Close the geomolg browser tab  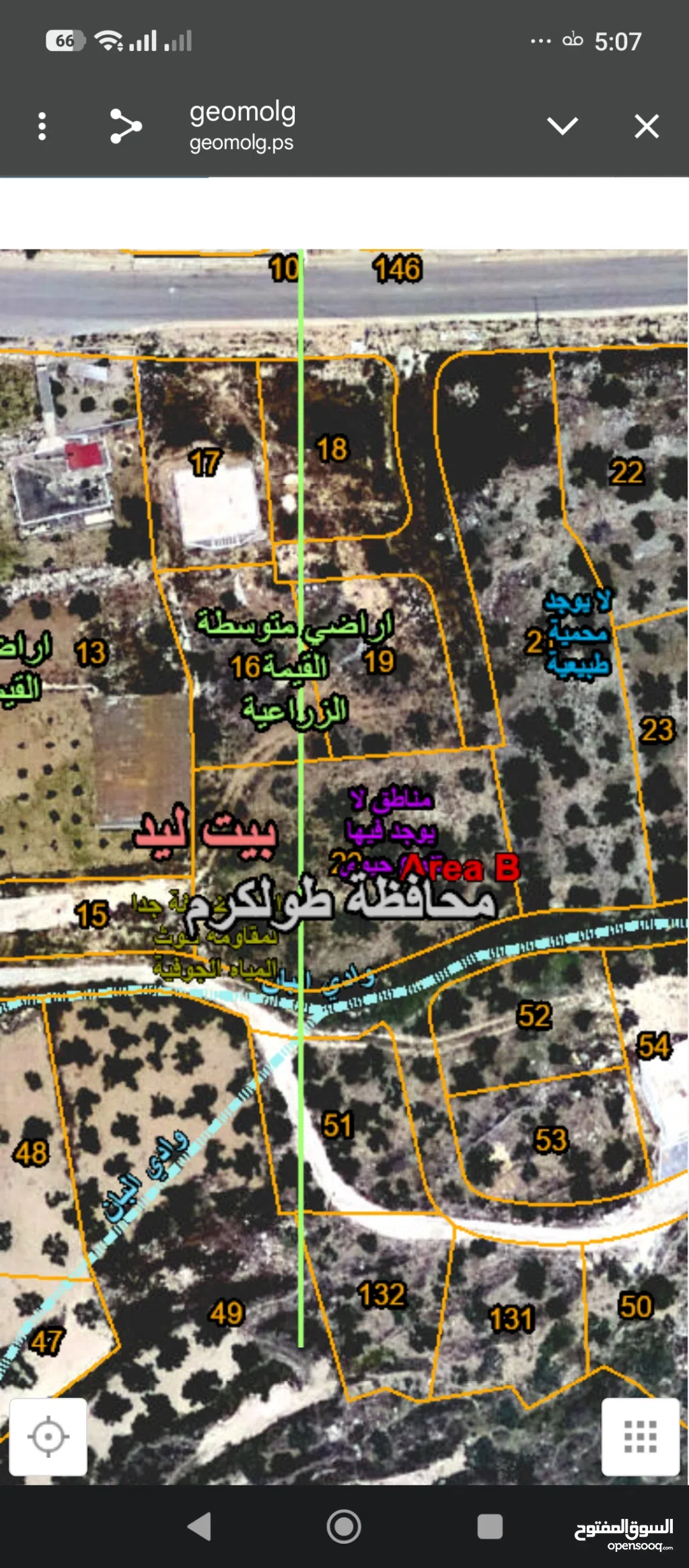pos(647,126)
